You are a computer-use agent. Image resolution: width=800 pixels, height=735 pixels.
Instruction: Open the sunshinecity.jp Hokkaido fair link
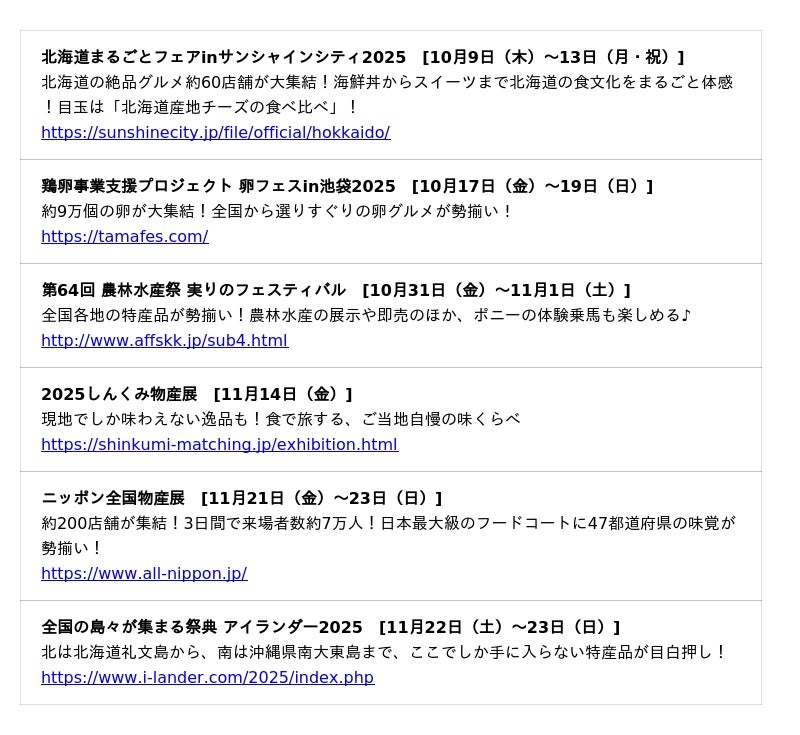pos(215,133)
